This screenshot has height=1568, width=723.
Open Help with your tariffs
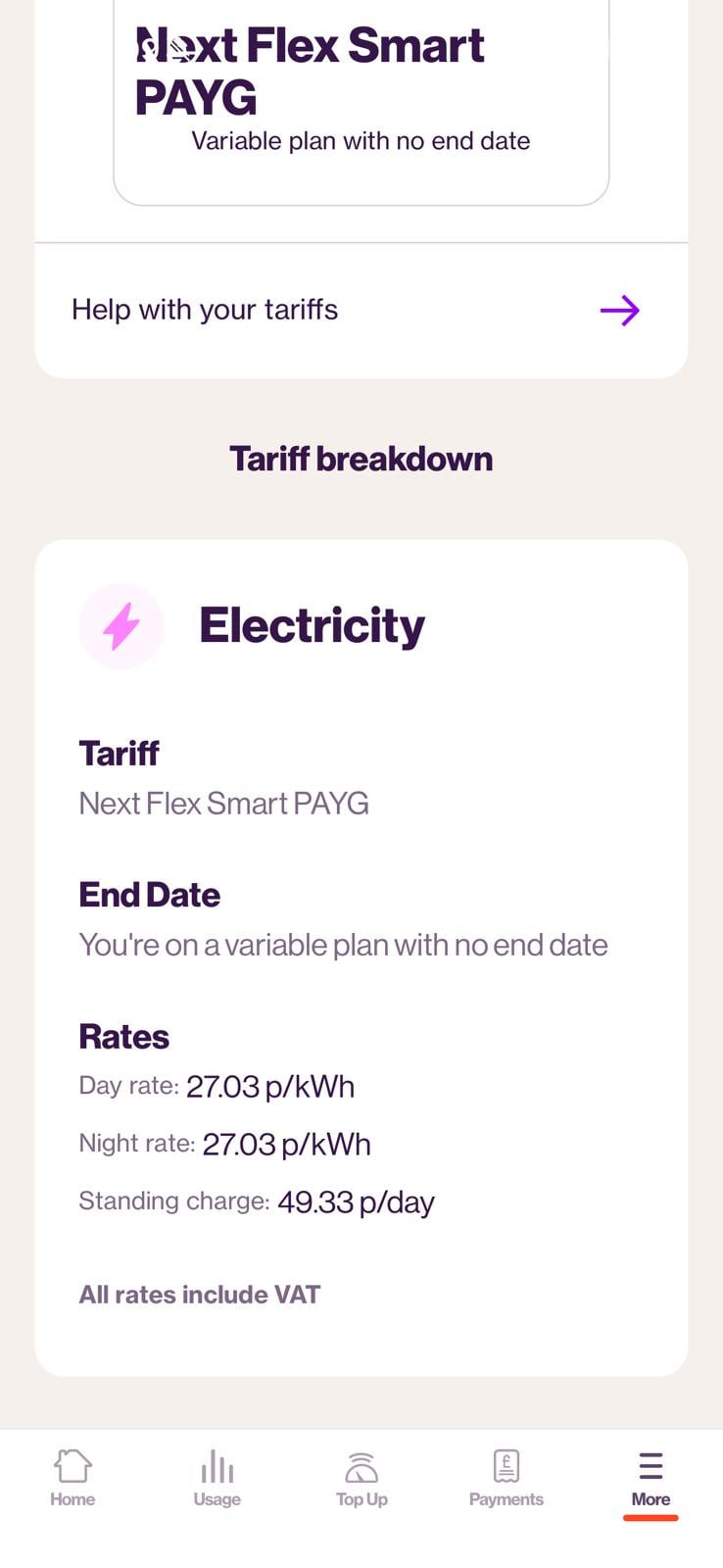pyautogui.click(x=361, y=311)
